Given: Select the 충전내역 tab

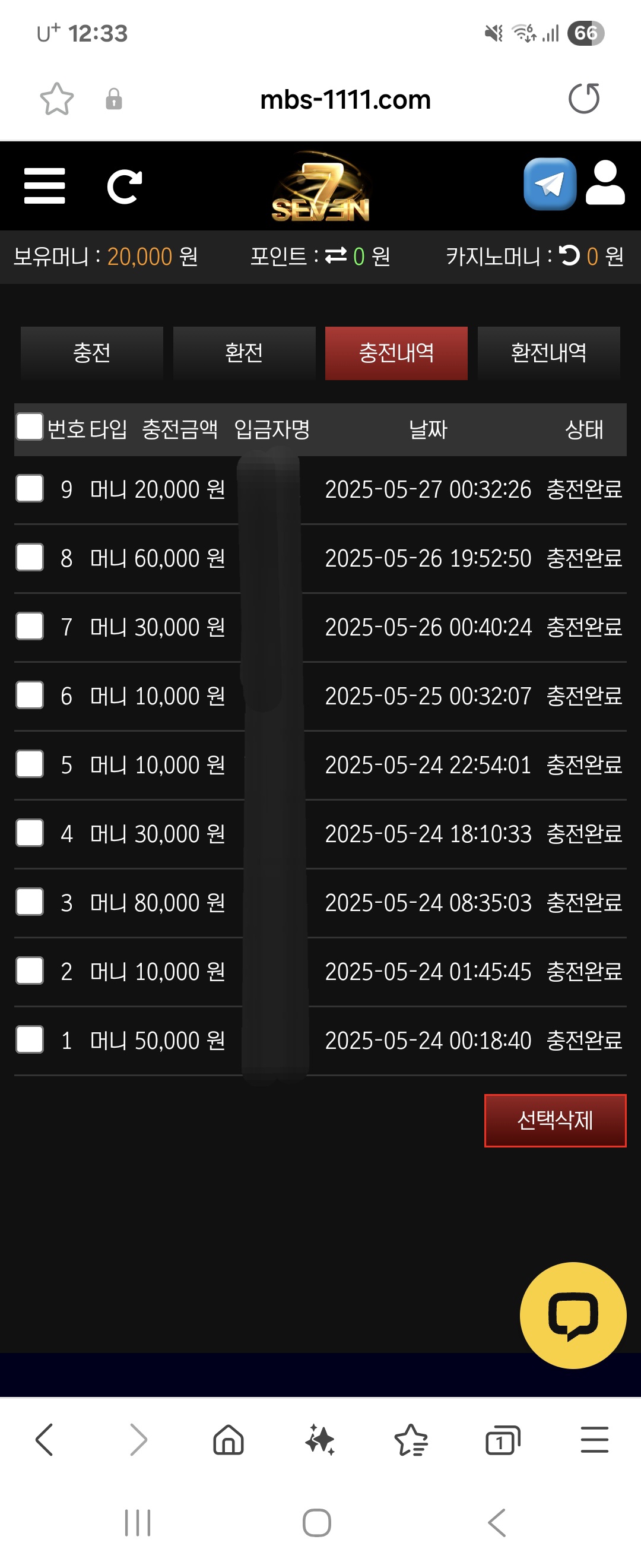Looking at the screenshot, I should [396, 353].
